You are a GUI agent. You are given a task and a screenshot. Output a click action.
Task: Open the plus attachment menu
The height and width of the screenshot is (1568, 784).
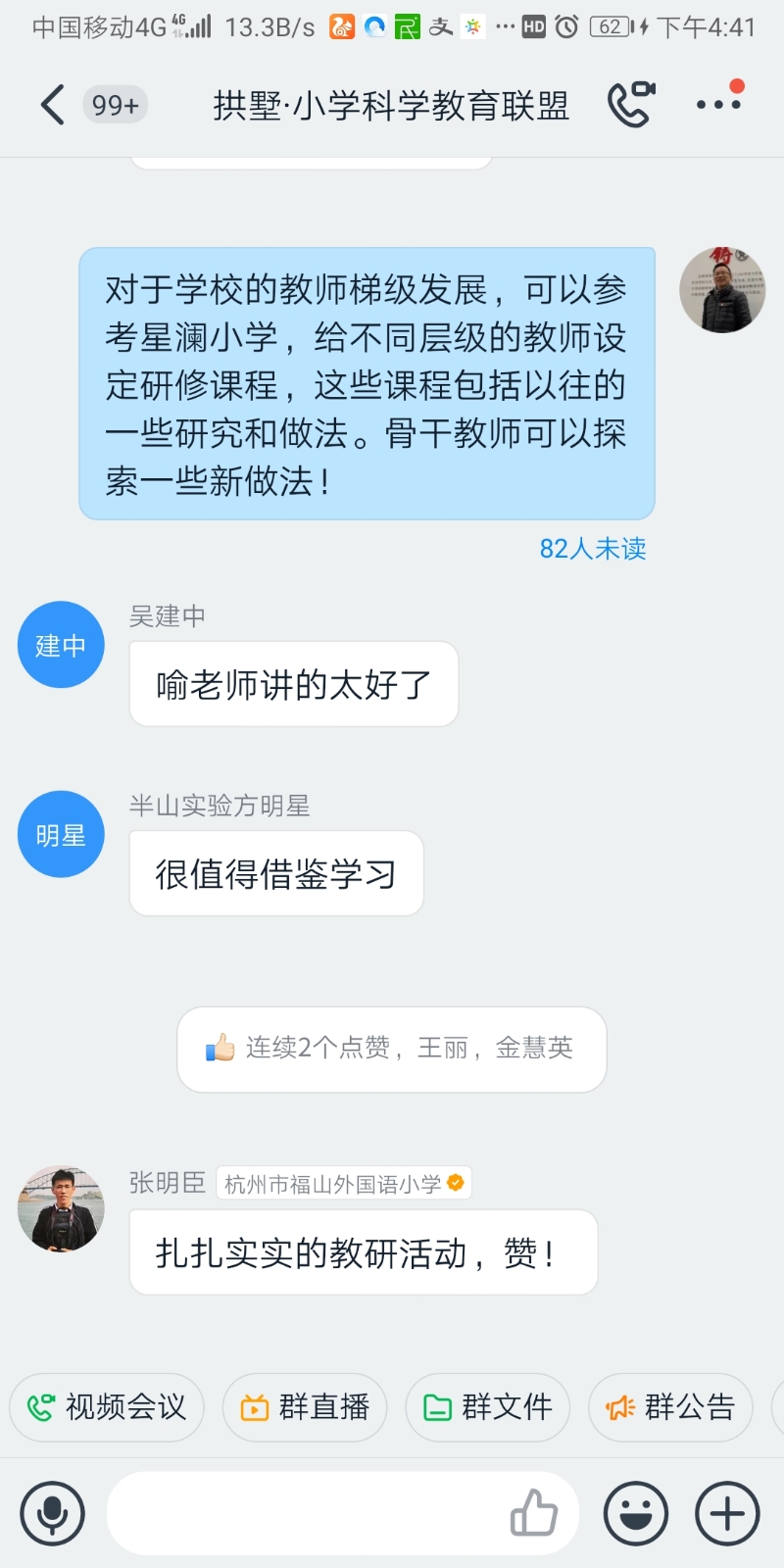click(x=727, y=1514)
